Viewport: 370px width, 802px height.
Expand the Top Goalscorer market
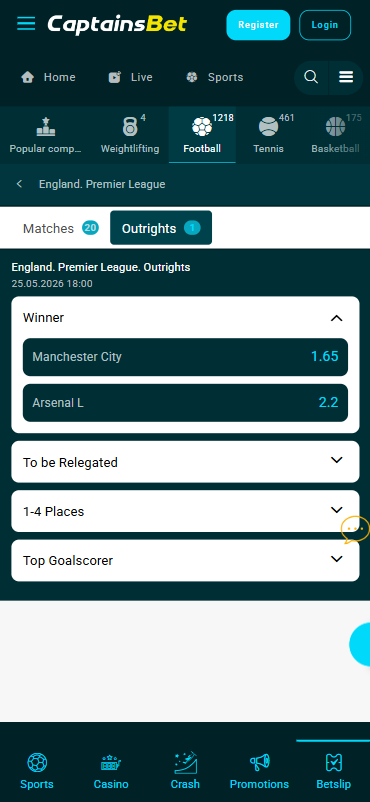point(185,560)
